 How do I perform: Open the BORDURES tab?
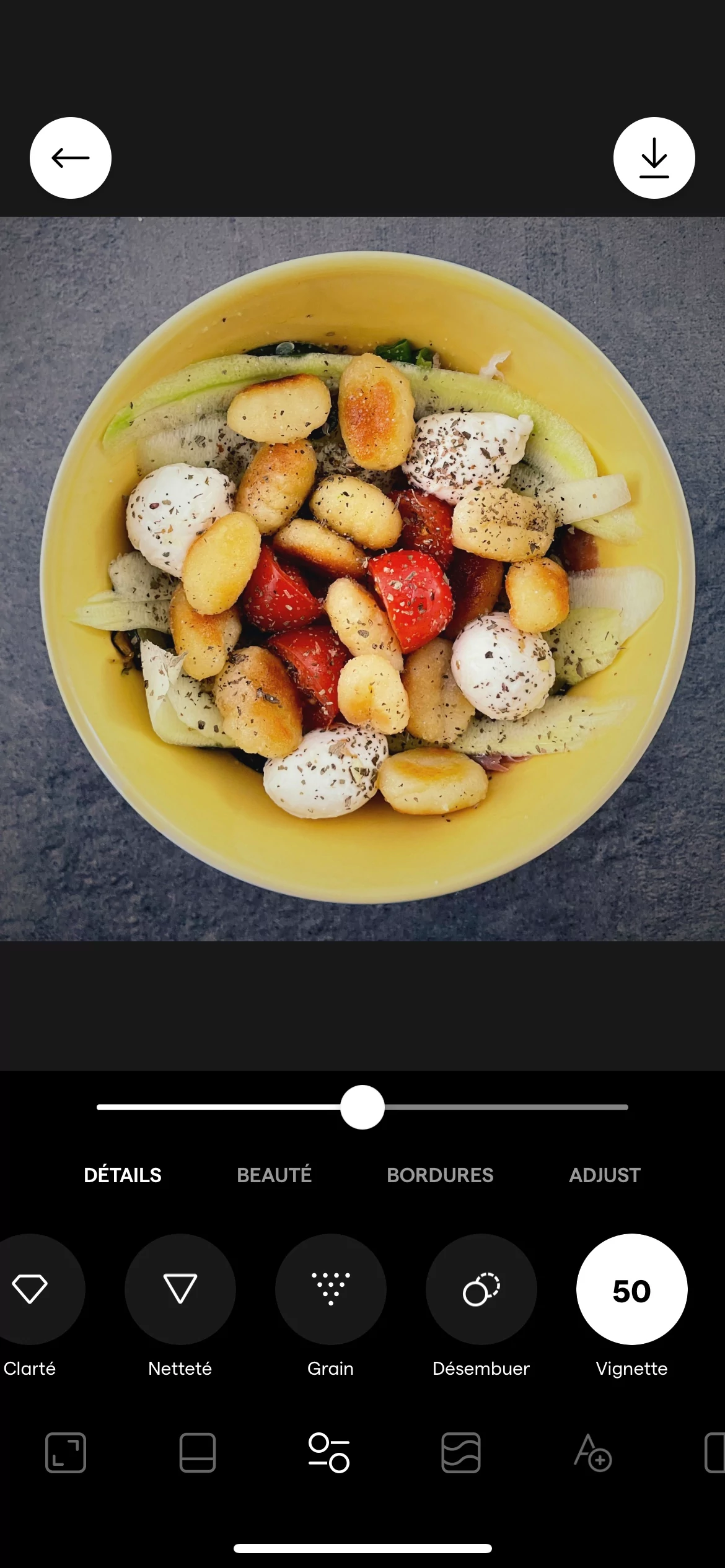[440, 1175]
